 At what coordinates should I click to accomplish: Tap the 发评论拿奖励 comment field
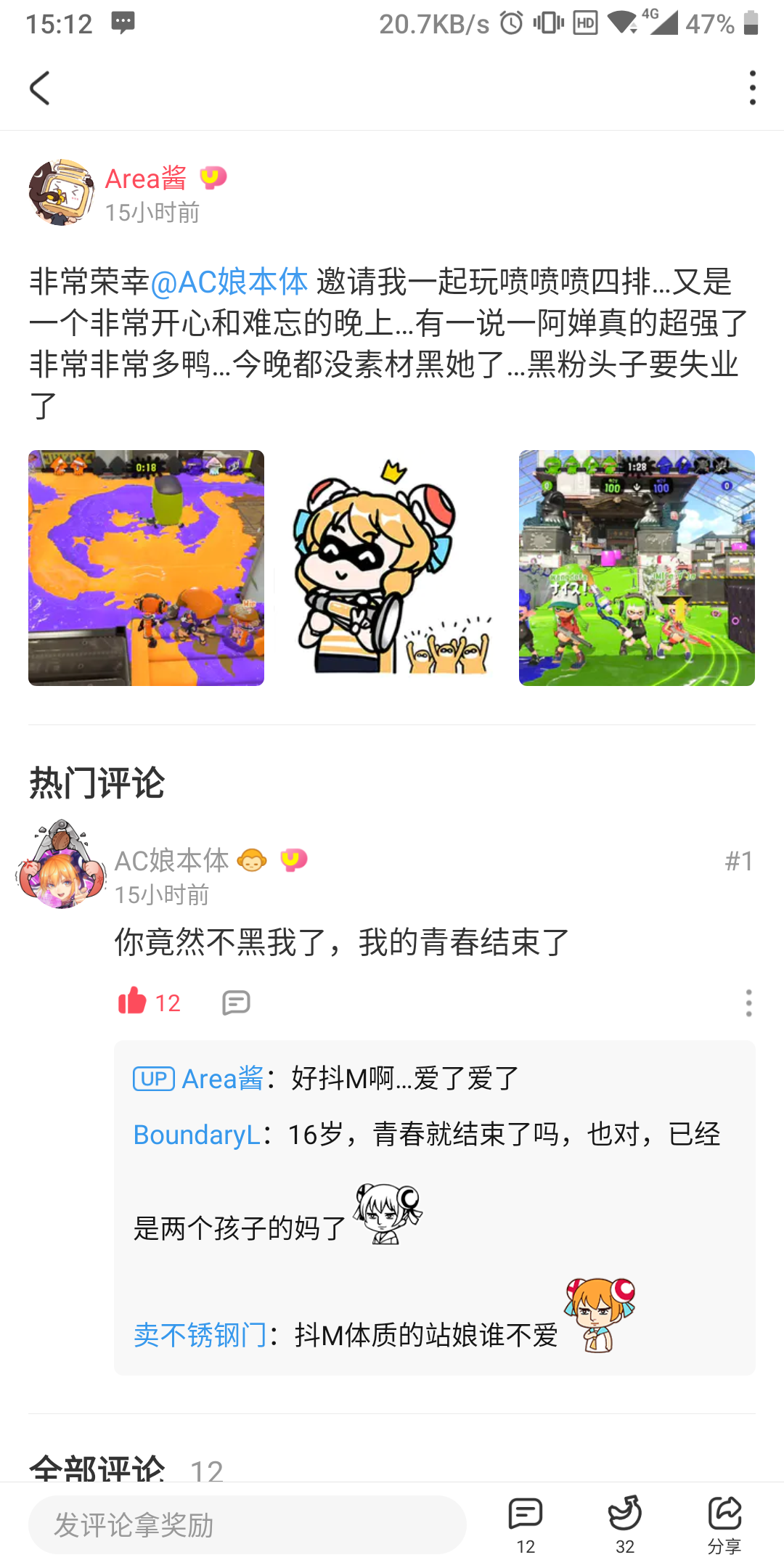pyautogui.click(x=247, y=1525)
